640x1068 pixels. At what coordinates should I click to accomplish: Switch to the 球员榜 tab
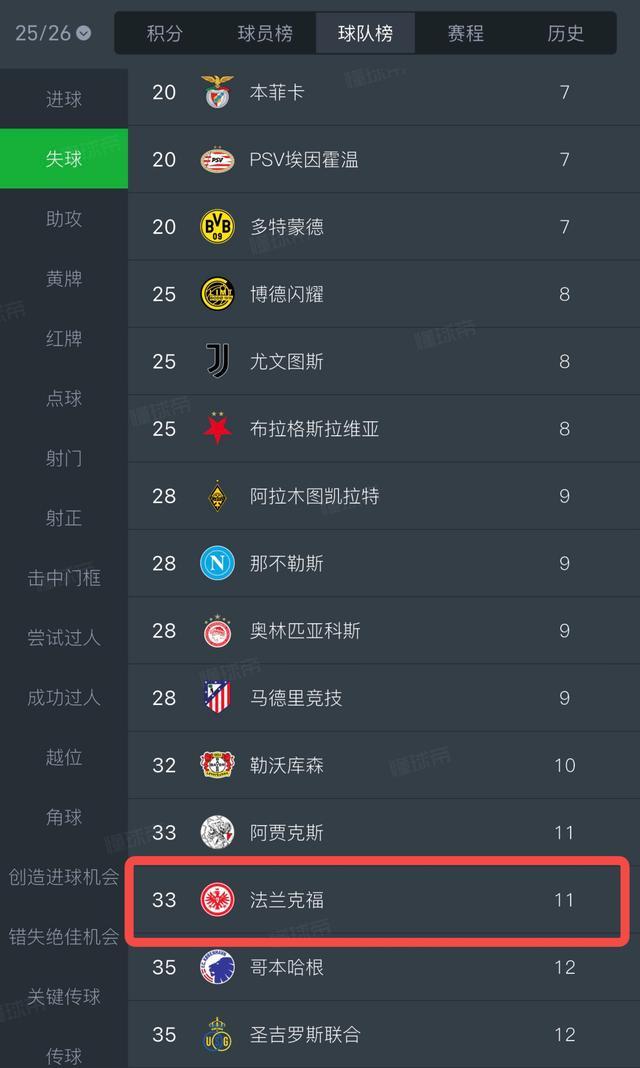tap(265, 33)
